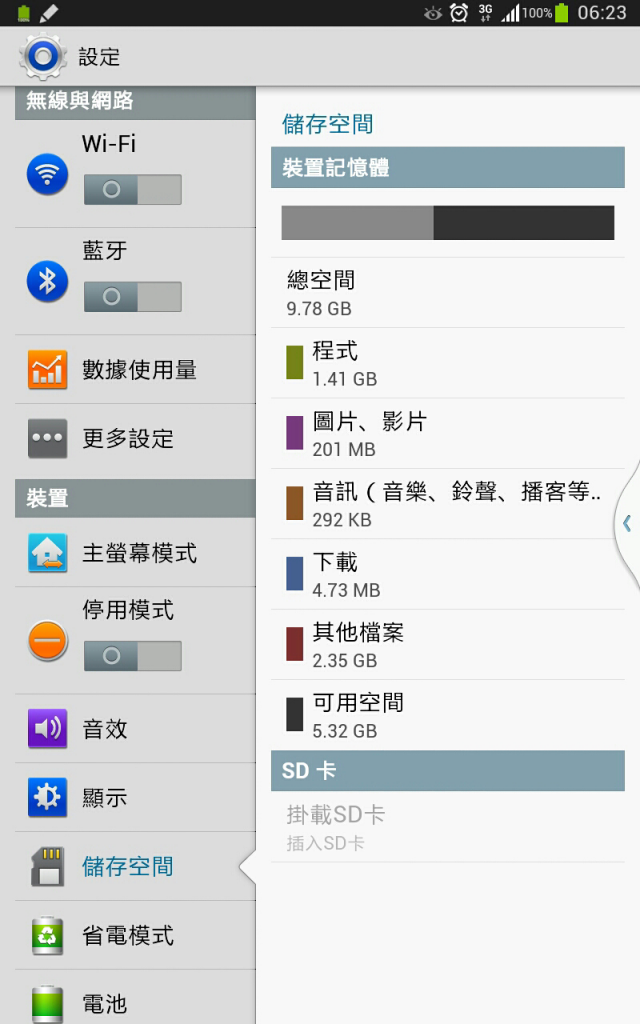Toggle the 停用模式 switch
The width and height of the screenshot is (640, 1024).
[x=133, y=656]
